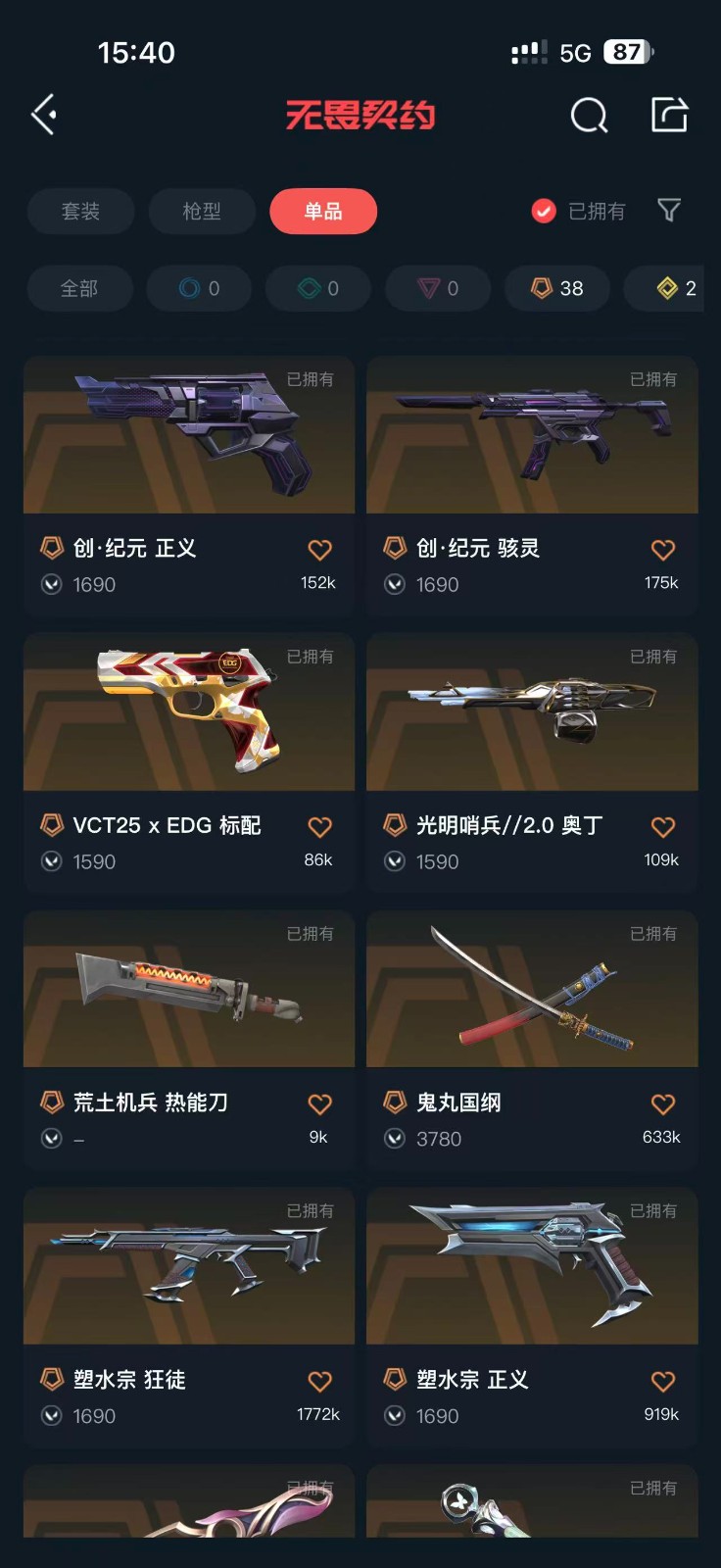Viewport: 721px width, 1568px height.
Task: Filter by the yellow tier with 2
Action: [x=676, y=288]
